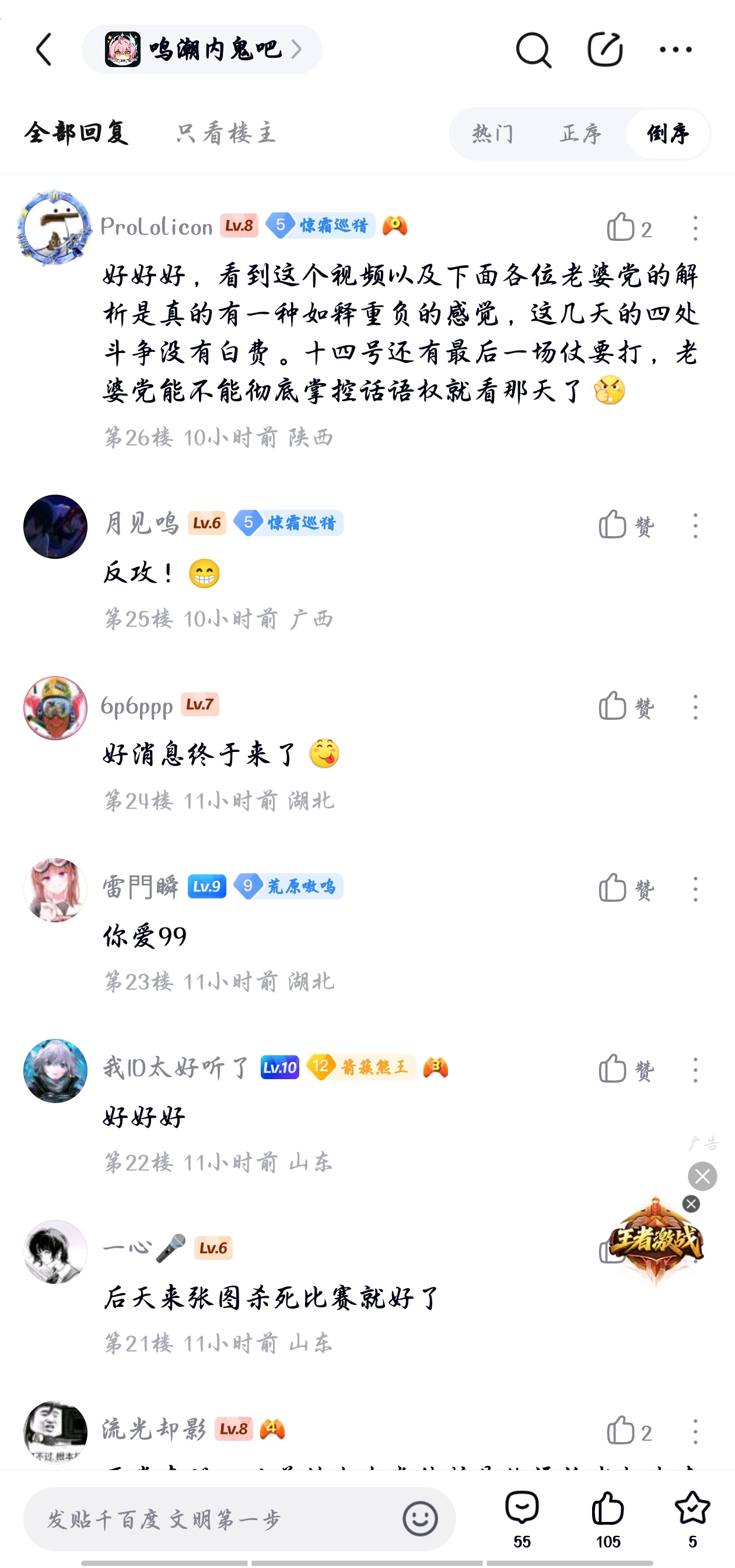Screen dimensions: 735x1568
Task: Sort replies by 热门
Action: pyautogui.click(x=494, y=134)
